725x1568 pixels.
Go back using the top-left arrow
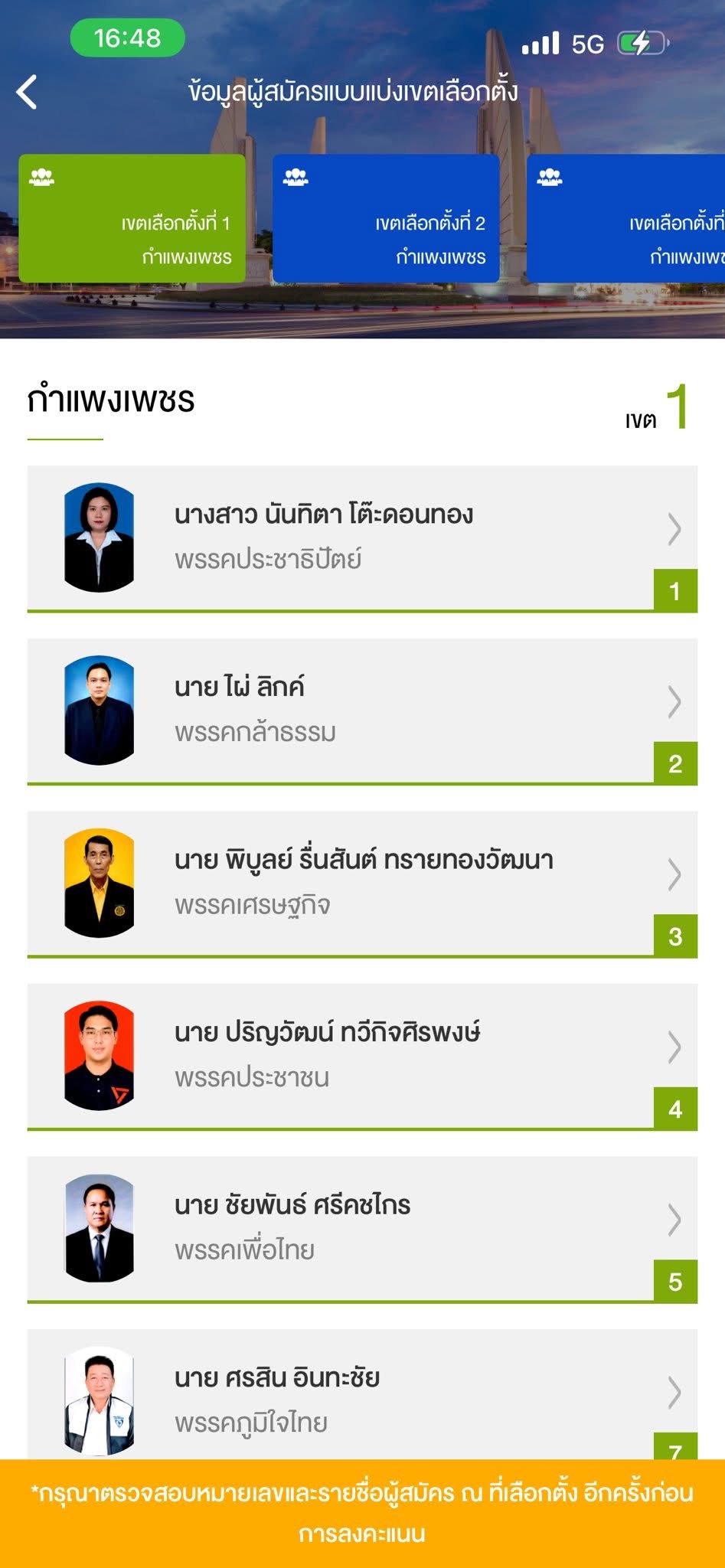tap(28, 93)
